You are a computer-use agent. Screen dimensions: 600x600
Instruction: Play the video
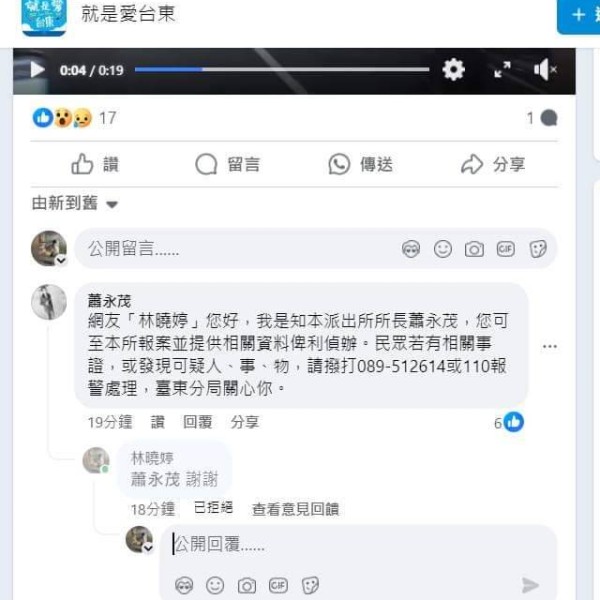click(37, 70)
